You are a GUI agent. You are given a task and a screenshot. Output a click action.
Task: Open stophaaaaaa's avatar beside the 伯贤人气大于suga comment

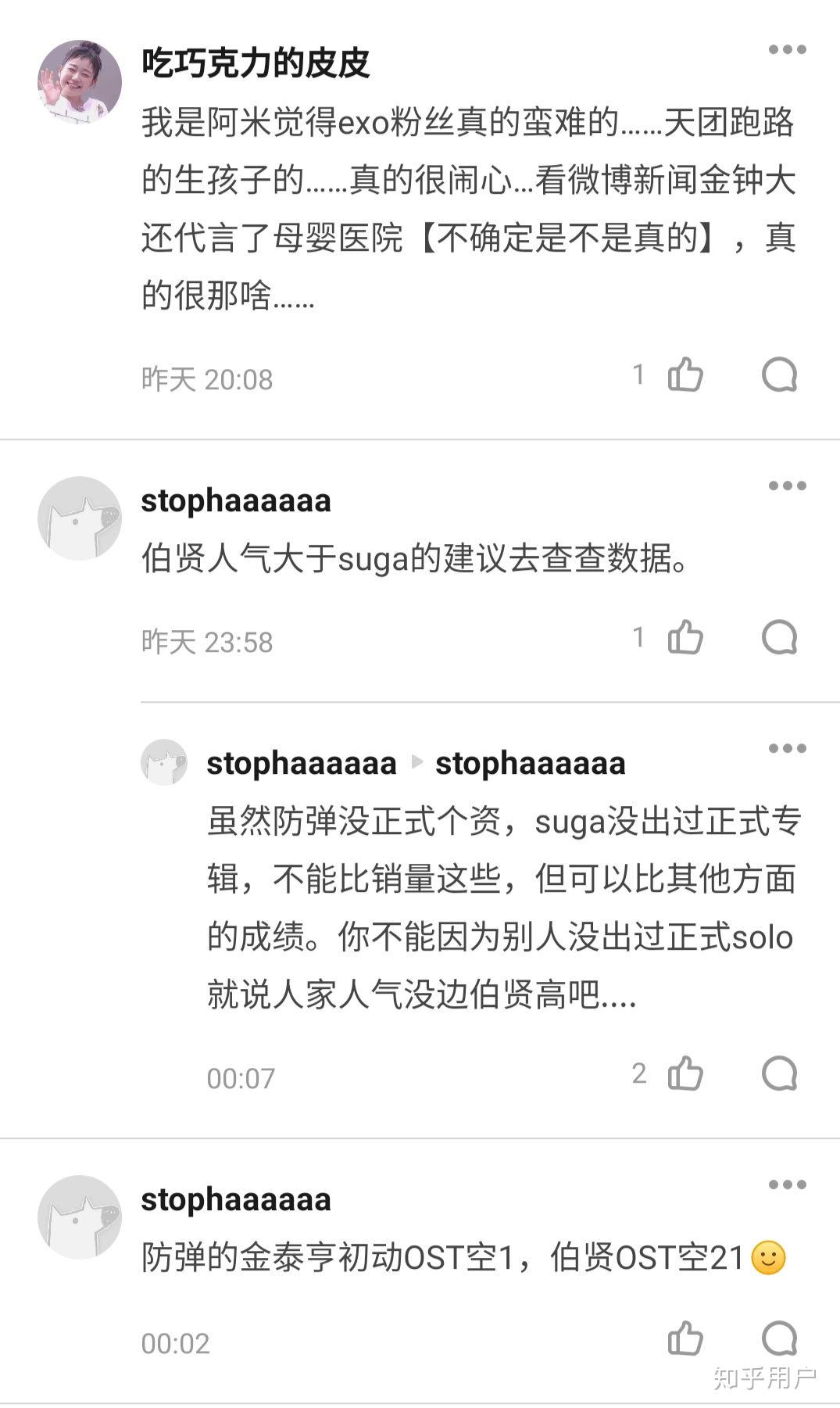[80, 518]
